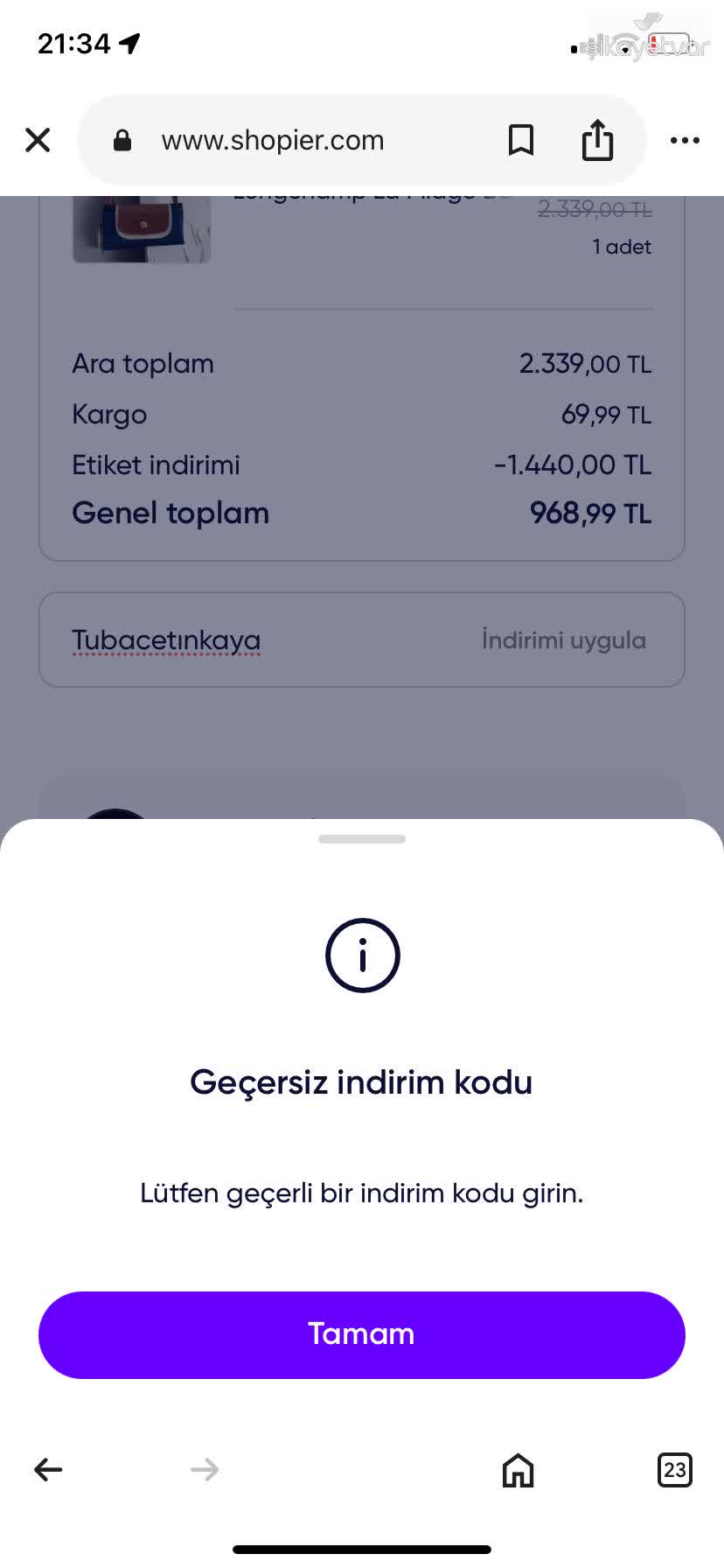Tap the bottom sheet drag handle
This screenshot has height=1568, width=724.
point(361,838)
